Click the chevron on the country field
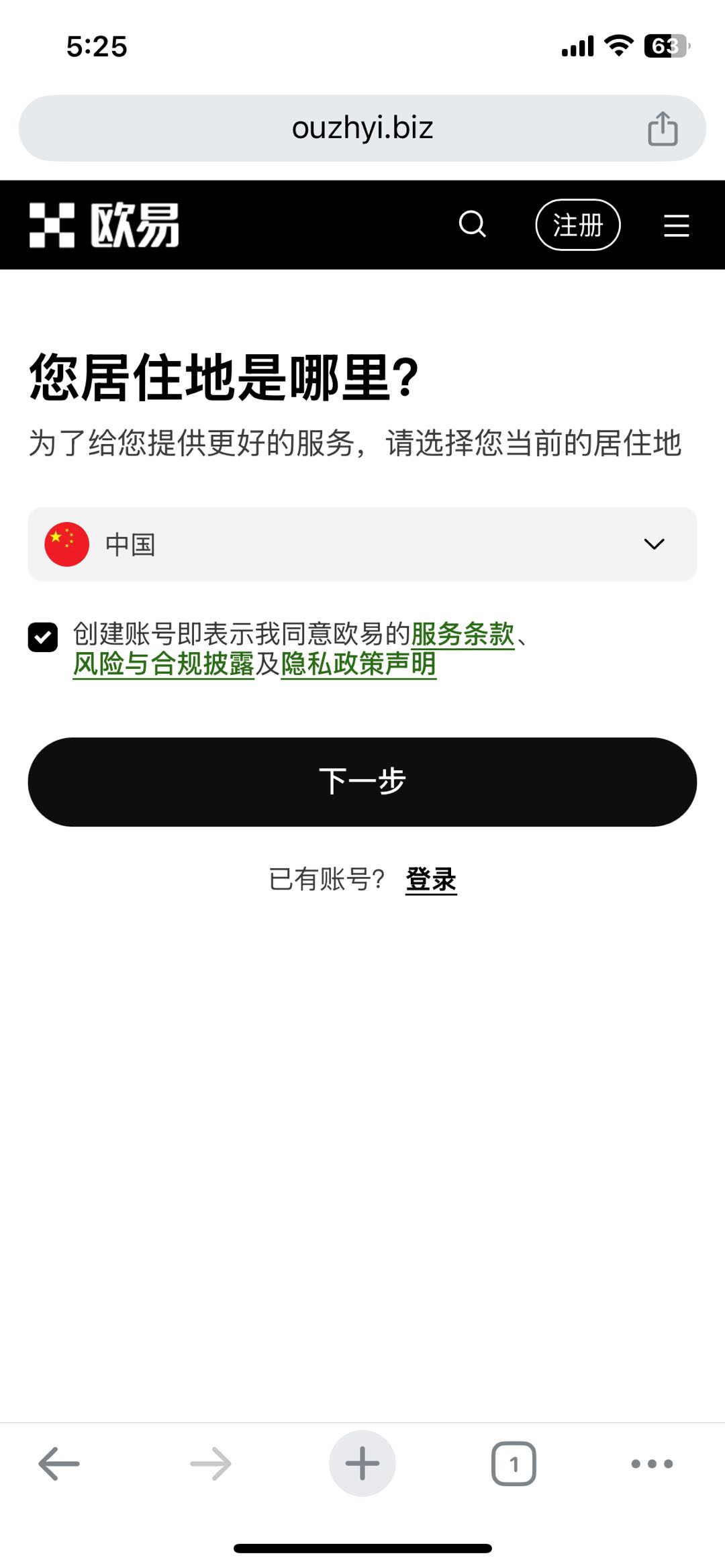 (652, 544)
